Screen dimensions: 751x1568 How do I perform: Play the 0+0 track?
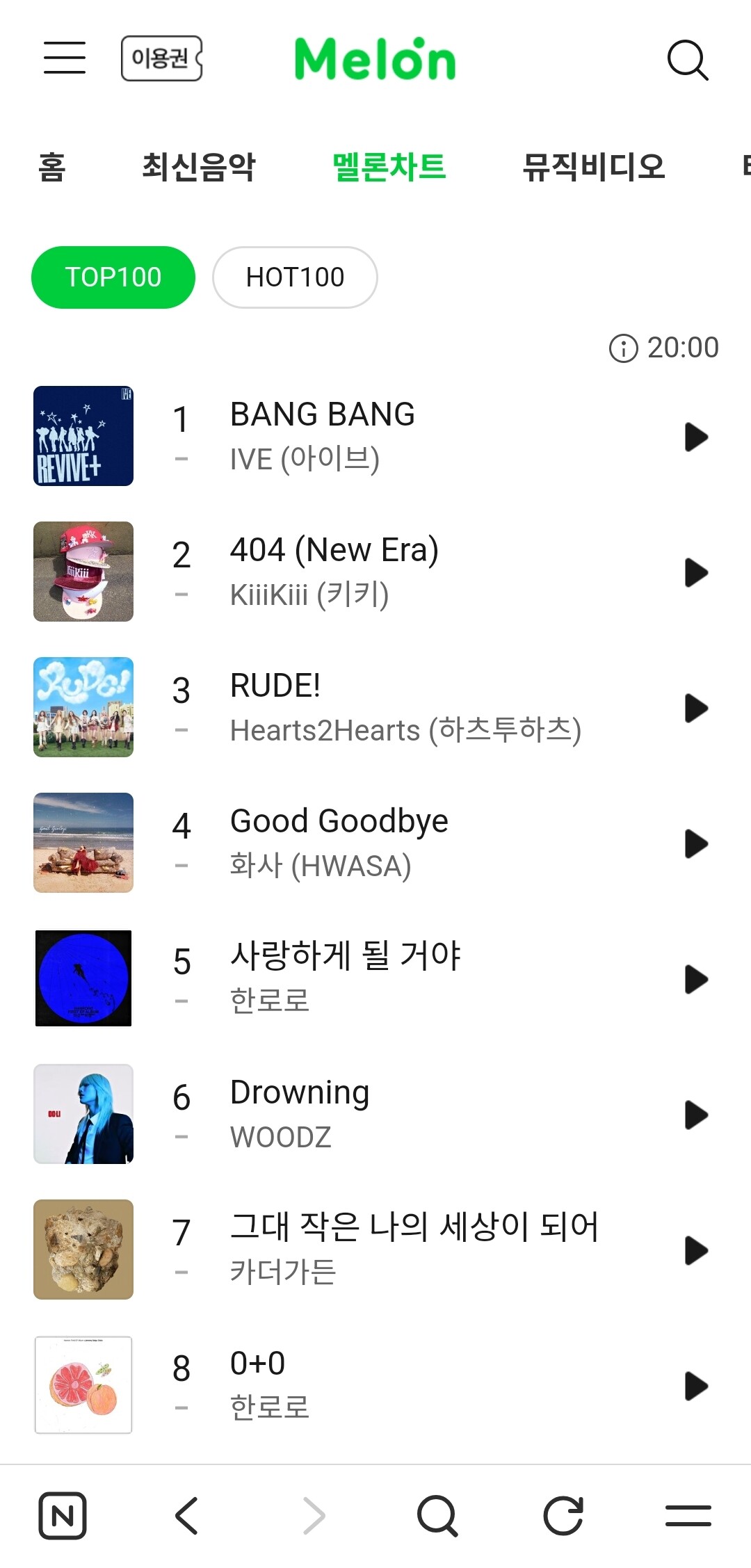click(695, 1386)
